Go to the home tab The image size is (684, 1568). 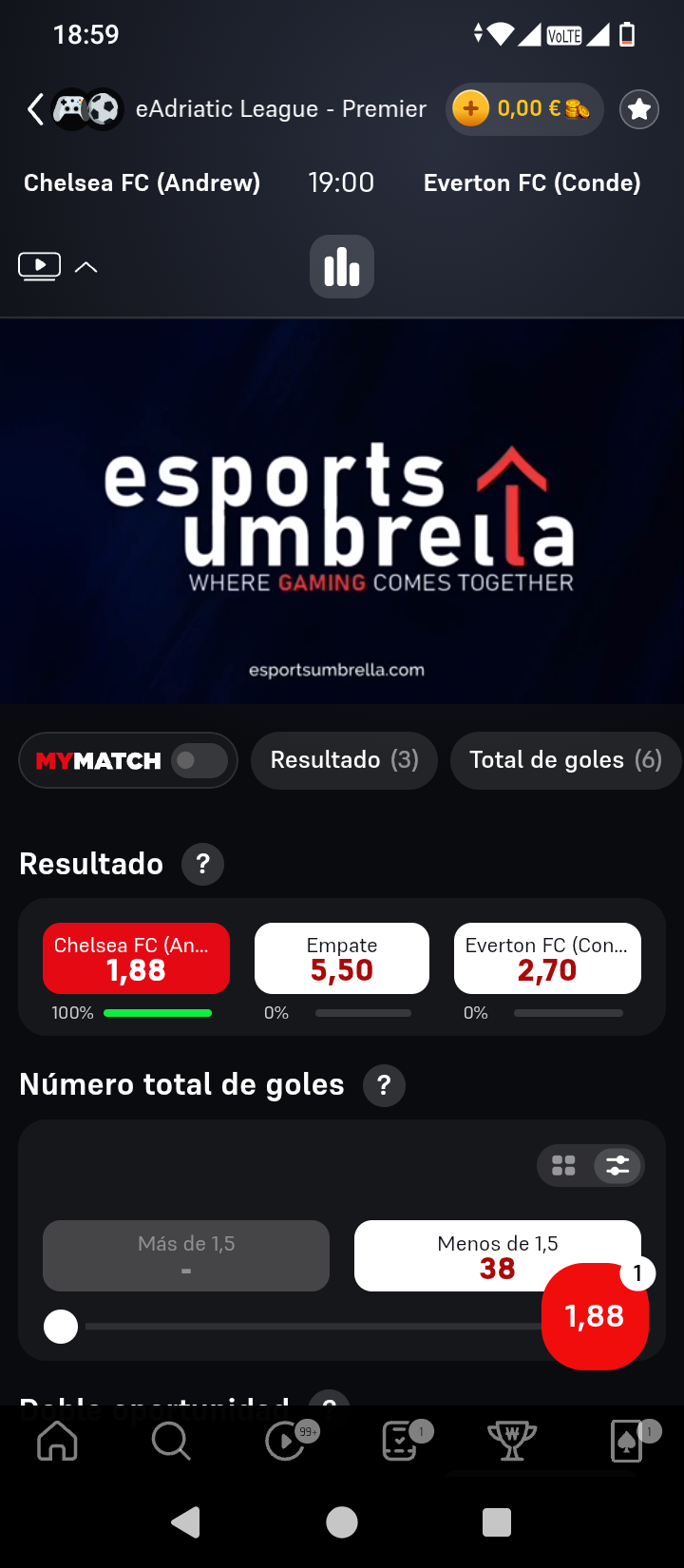click(x=57, y=1442)
